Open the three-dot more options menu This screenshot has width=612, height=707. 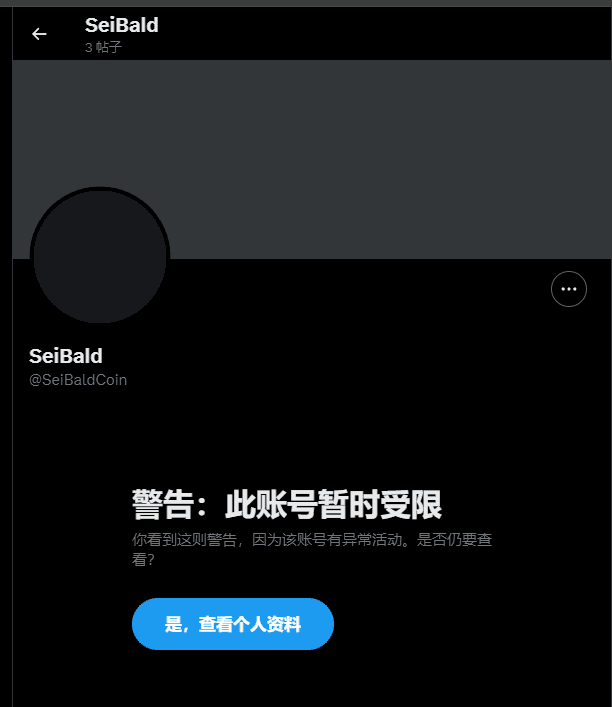pyautogui.click(x=569, y=288)
